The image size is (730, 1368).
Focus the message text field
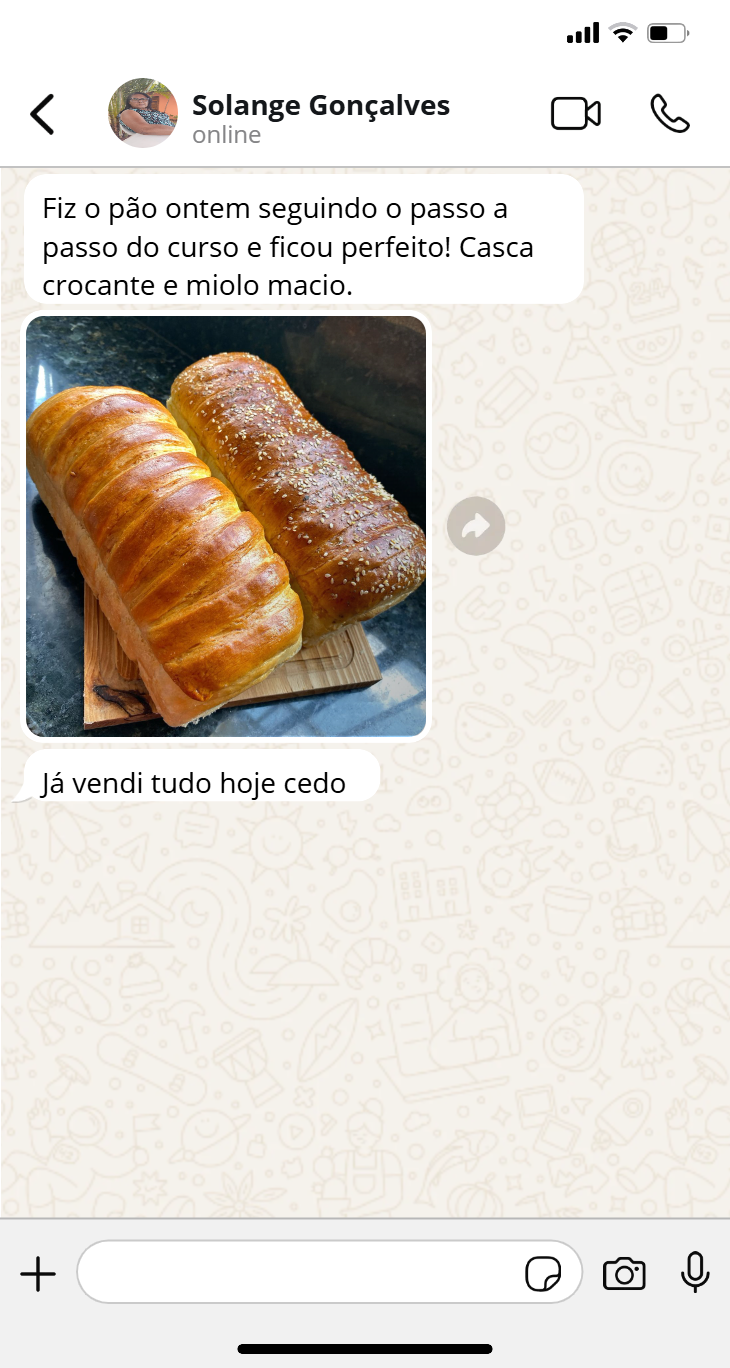point(300,1273)
